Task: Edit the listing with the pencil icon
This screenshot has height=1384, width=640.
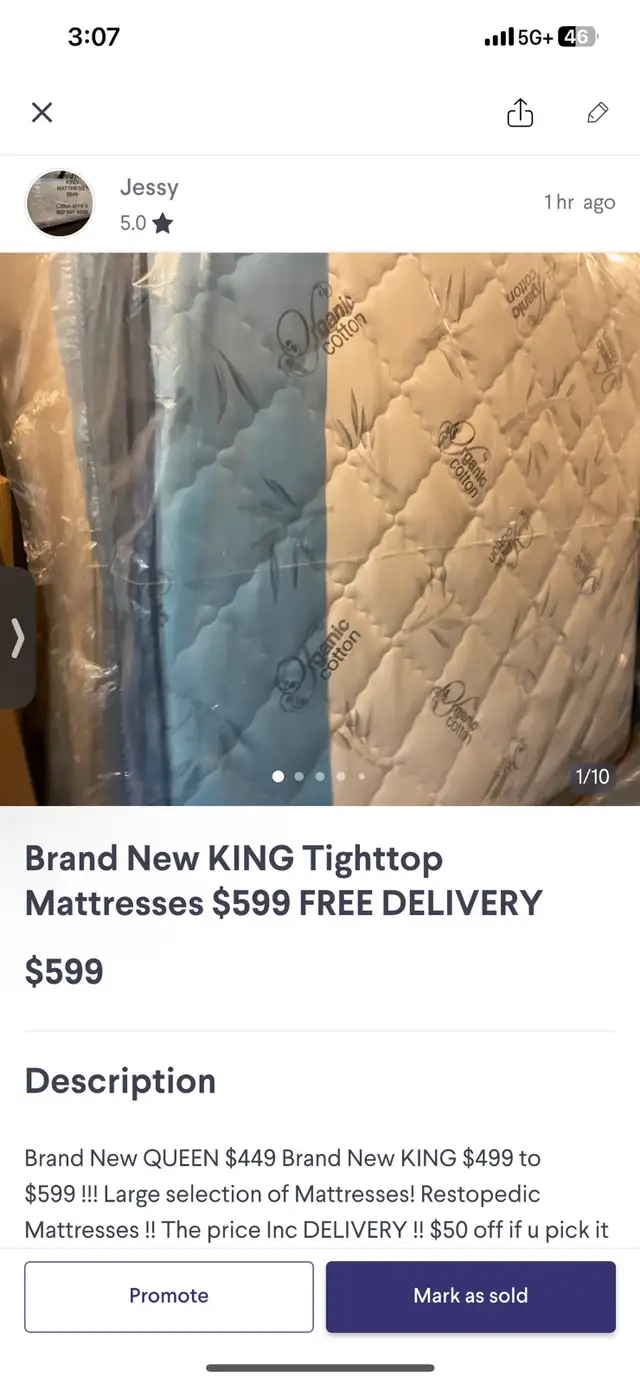Action: pos(597,113)
